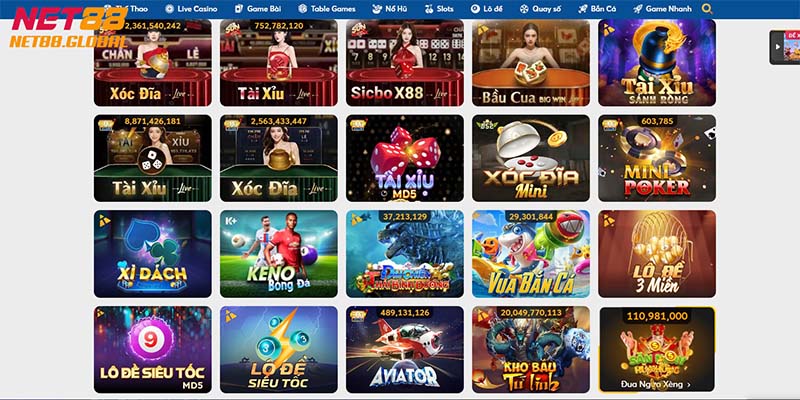Screen dimensions: 800x400
Task: Play the Keno Bóng Đá game
Action: pyautogui.click(x=279, y=254)
